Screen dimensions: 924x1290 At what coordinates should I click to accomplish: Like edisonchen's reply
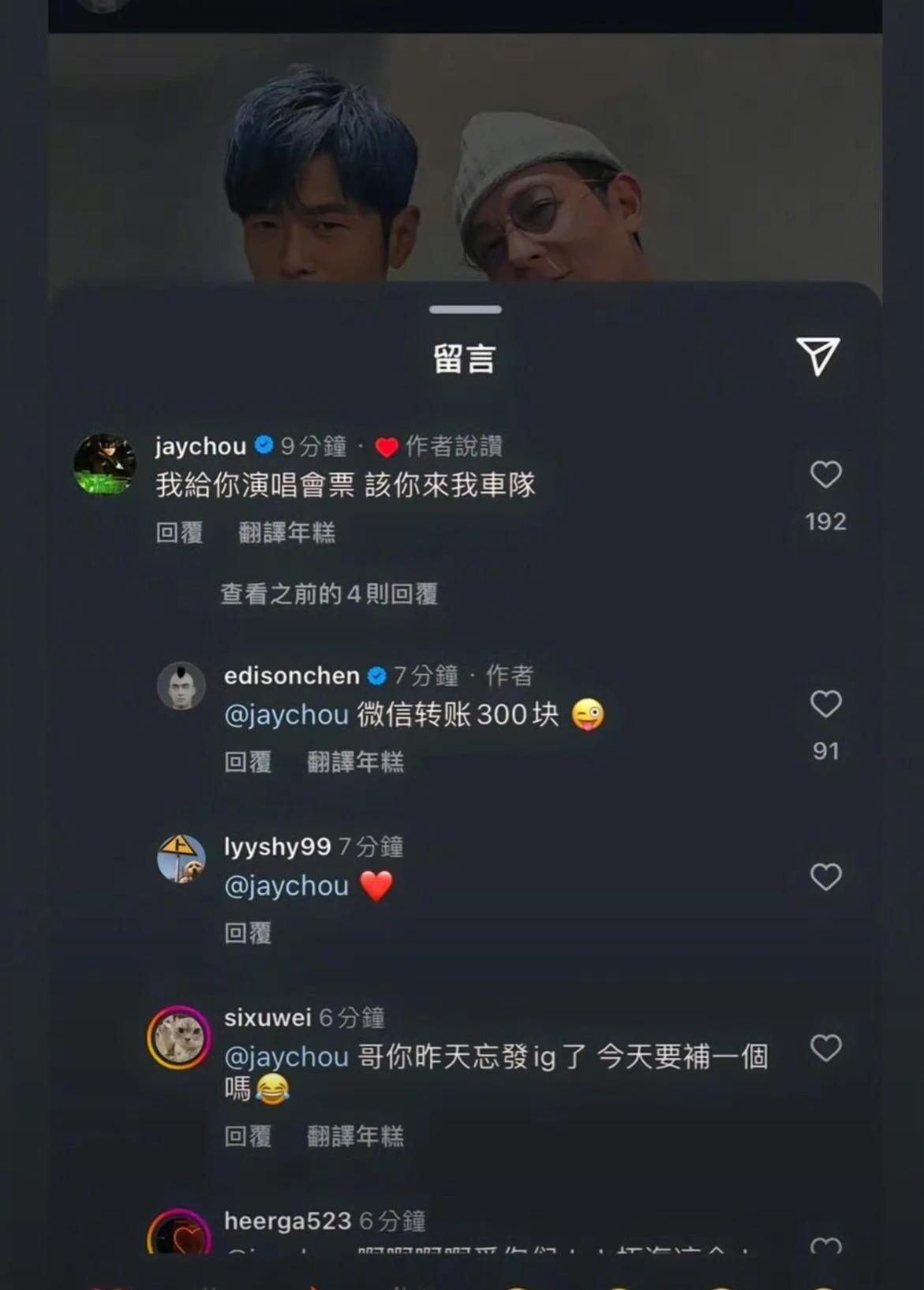pos(825,704)
